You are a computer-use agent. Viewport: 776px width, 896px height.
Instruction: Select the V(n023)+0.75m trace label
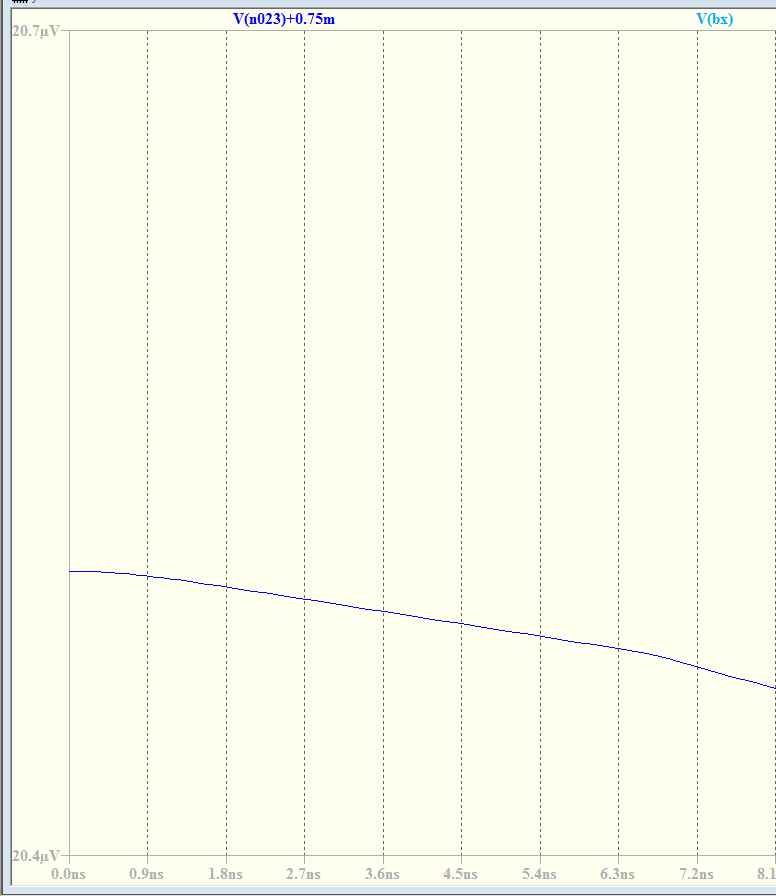click(x=283, y=19)
